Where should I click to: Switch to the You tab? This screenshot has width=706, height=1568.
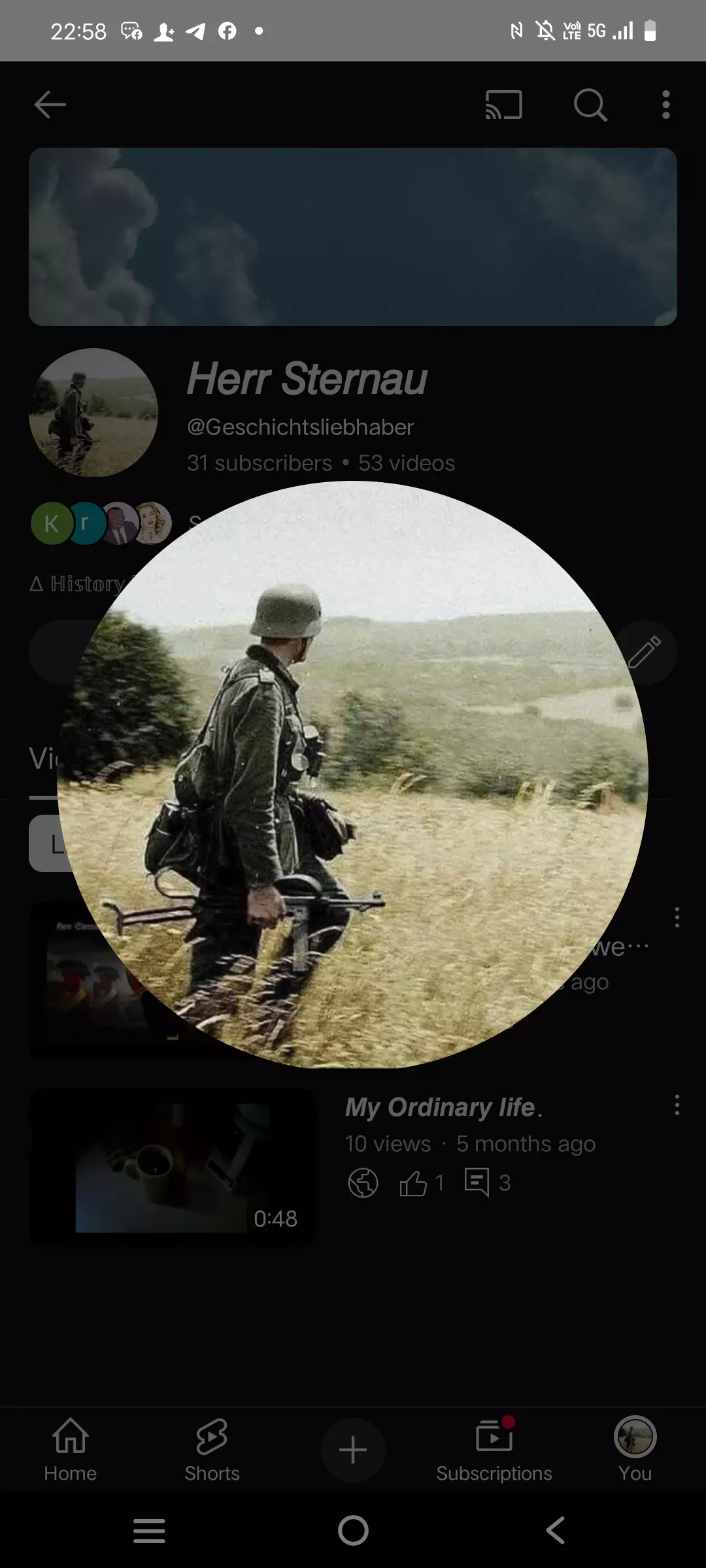click(635, 1449)
